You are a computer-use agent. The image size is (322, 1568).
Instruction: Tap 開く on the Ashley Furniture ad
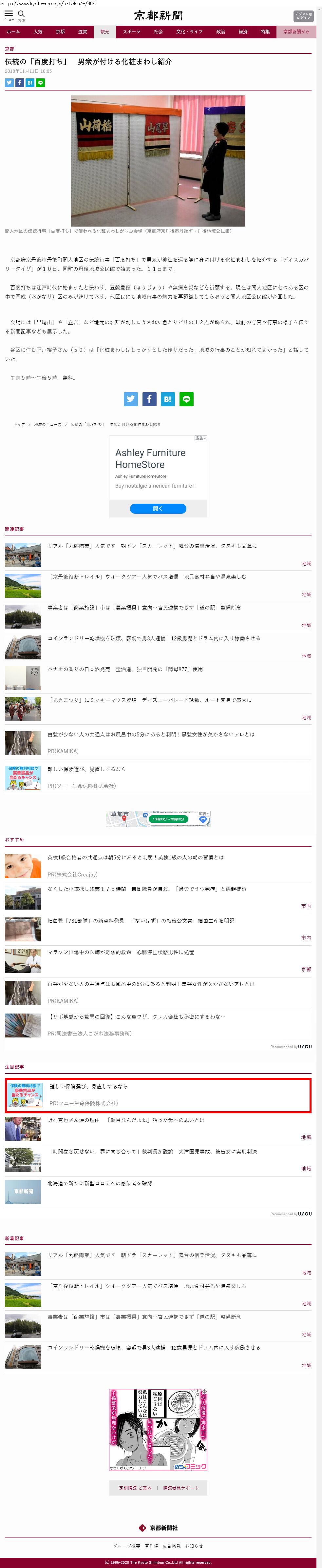coord(158,508)
